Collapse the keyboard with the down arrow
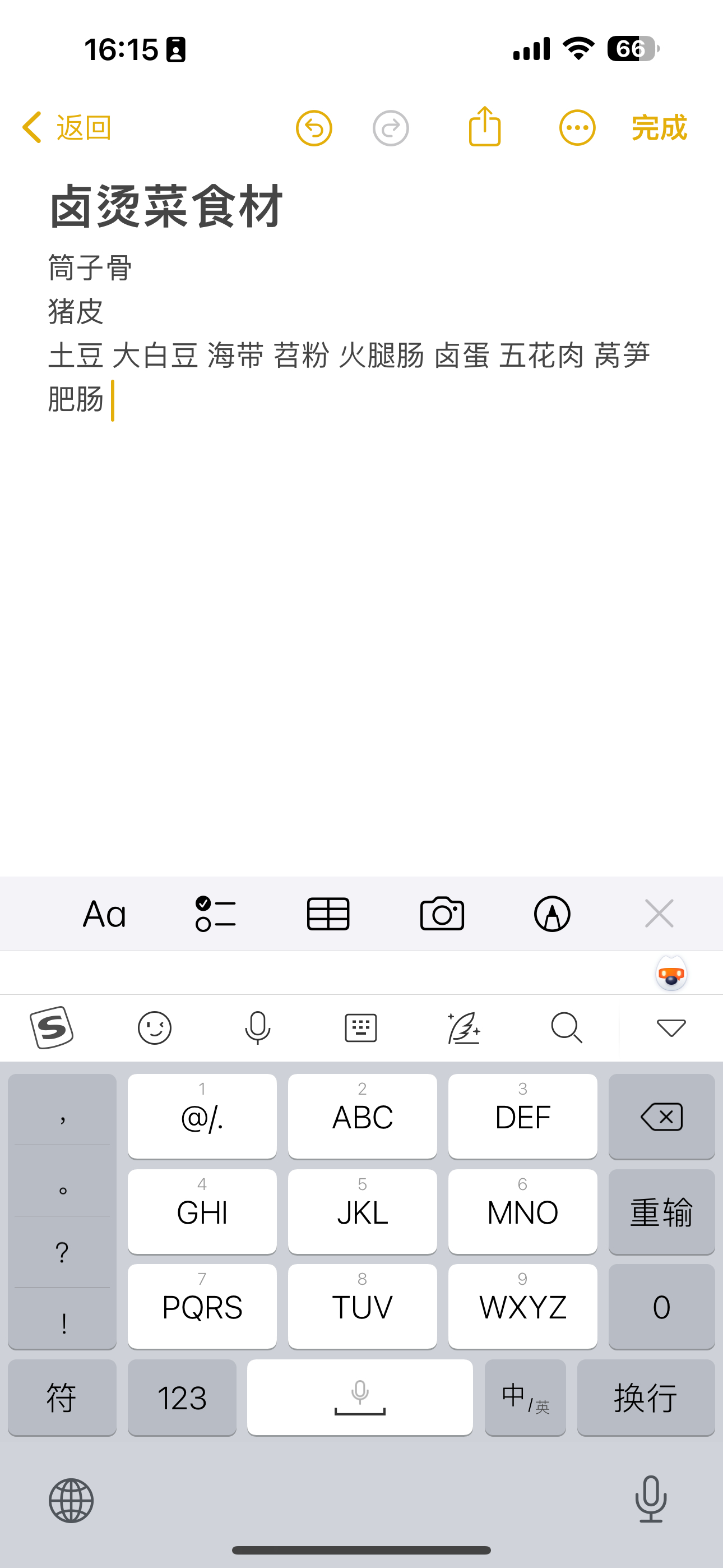The height and width of the screenshot is (1568, 723). 671,1028
